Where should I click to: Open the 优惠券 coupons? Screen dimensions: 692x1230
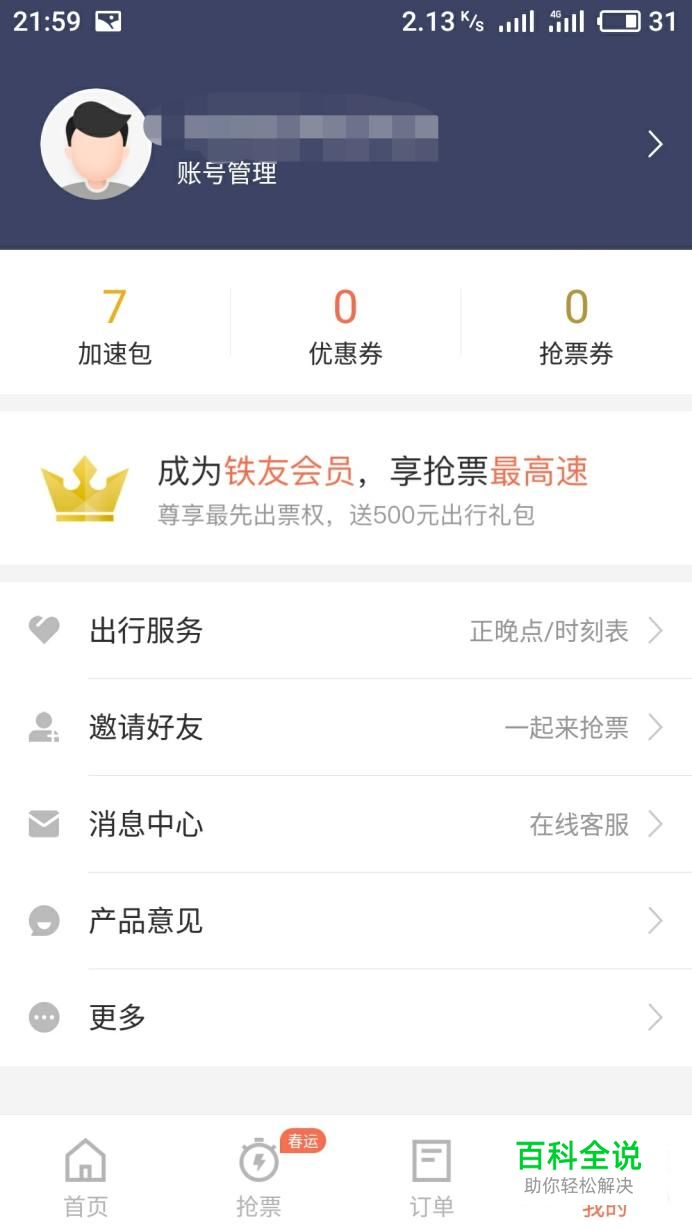pos(345,325)
